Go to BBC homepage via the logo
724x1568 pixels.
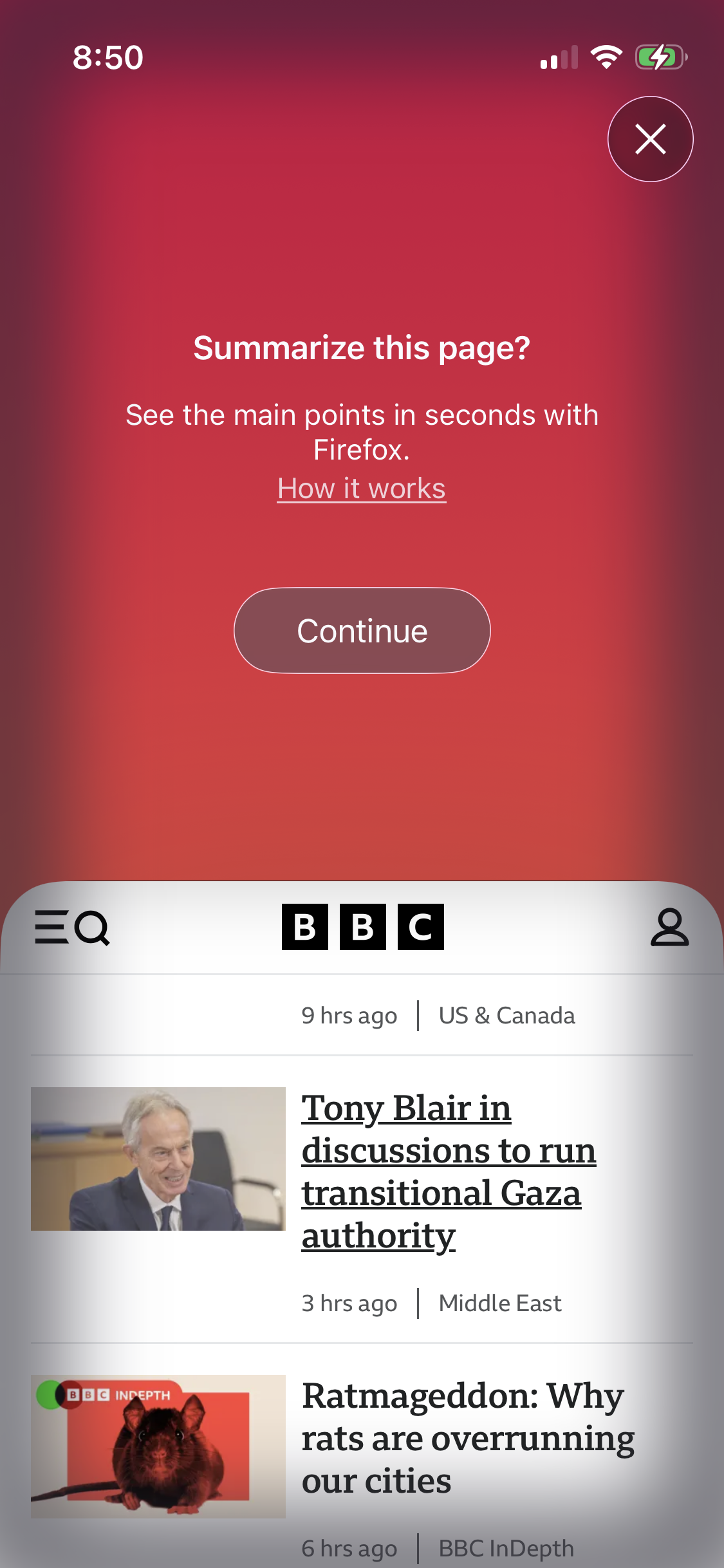coord(362,927)
